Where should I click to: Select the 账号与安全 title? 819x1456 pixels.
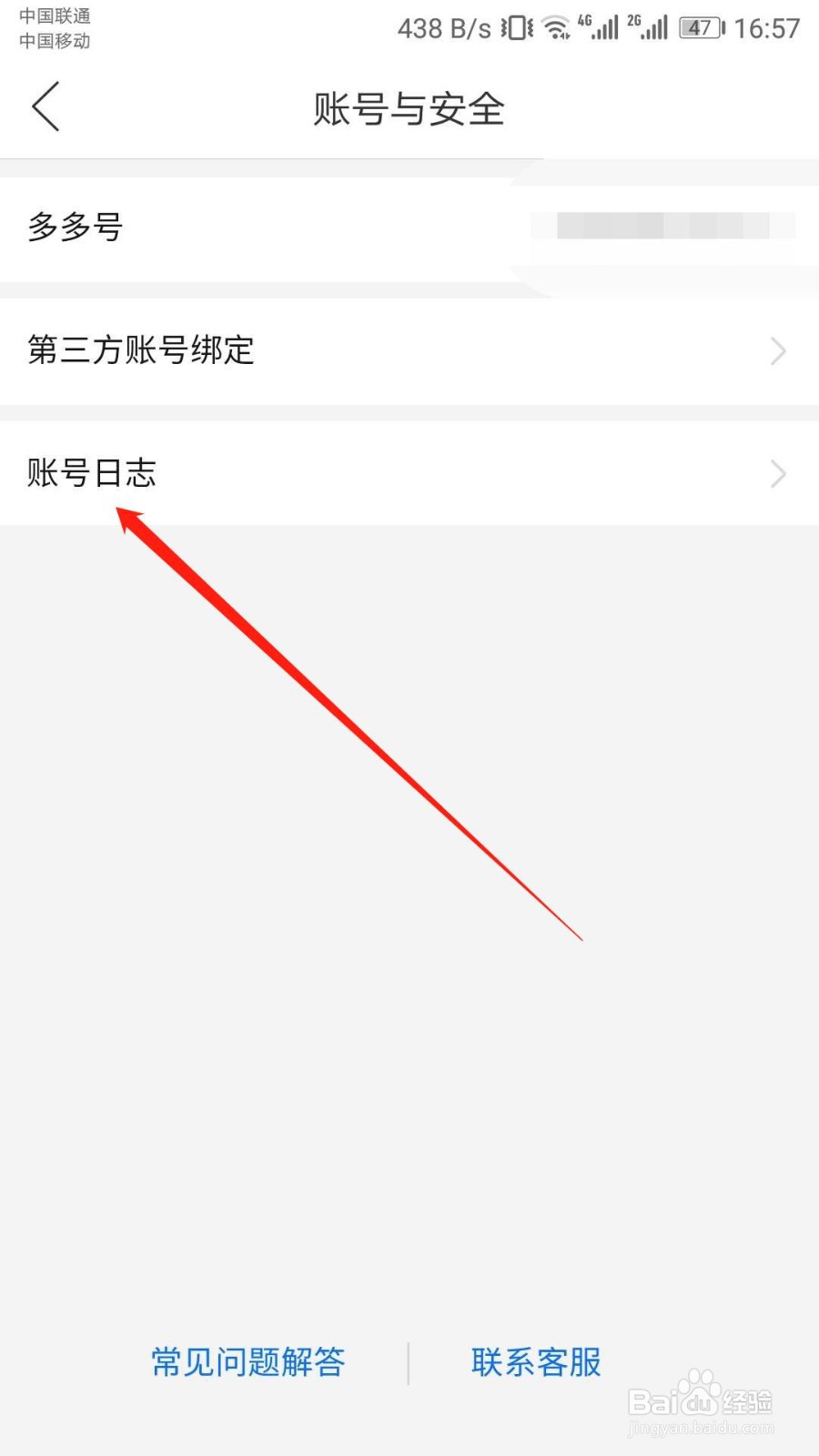coord(409,107)
